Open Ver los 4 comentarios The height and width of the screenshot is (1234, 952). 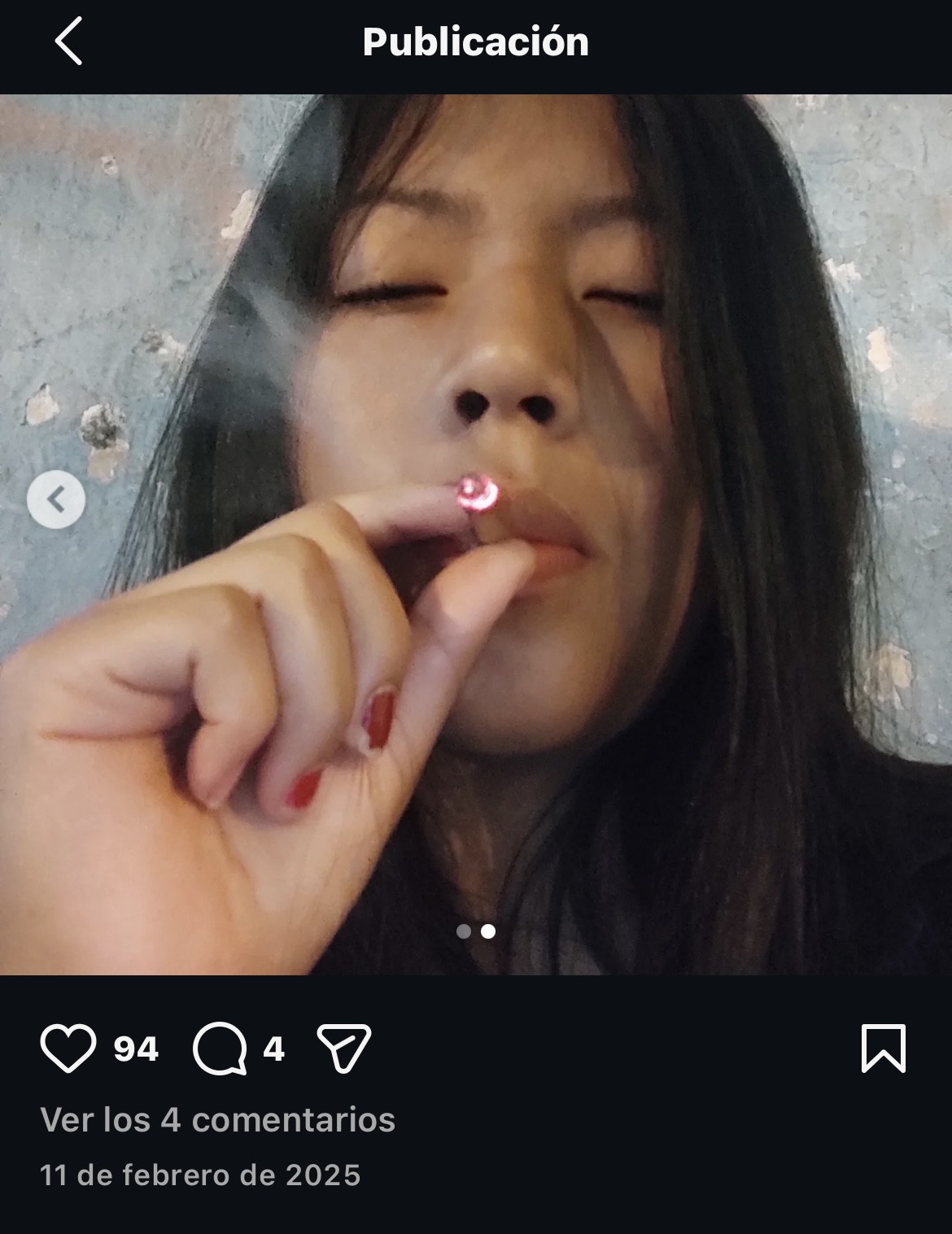pos(217,1120)
